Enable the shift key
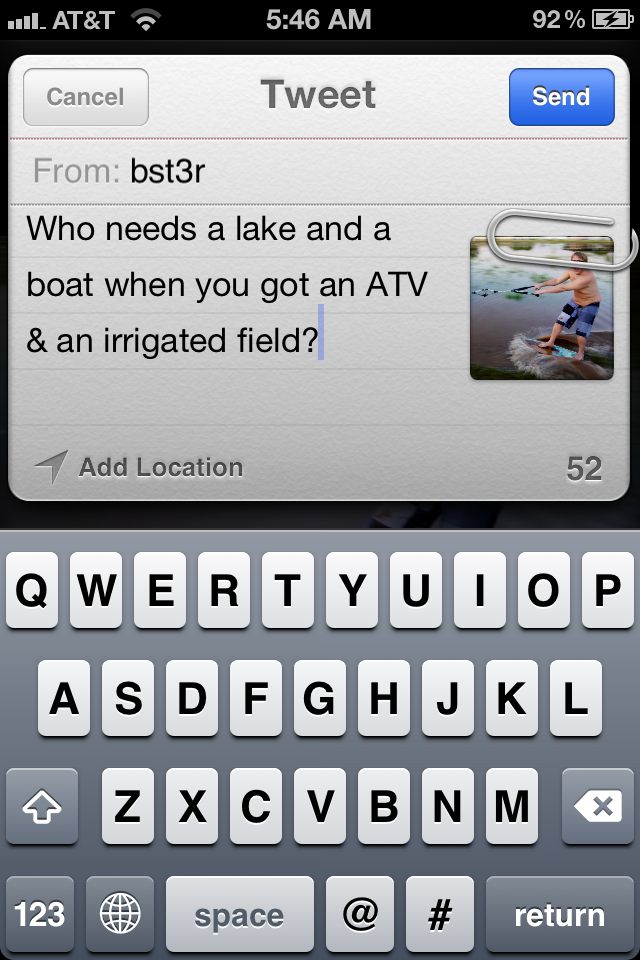640x960 pixels. coord(41,807)
